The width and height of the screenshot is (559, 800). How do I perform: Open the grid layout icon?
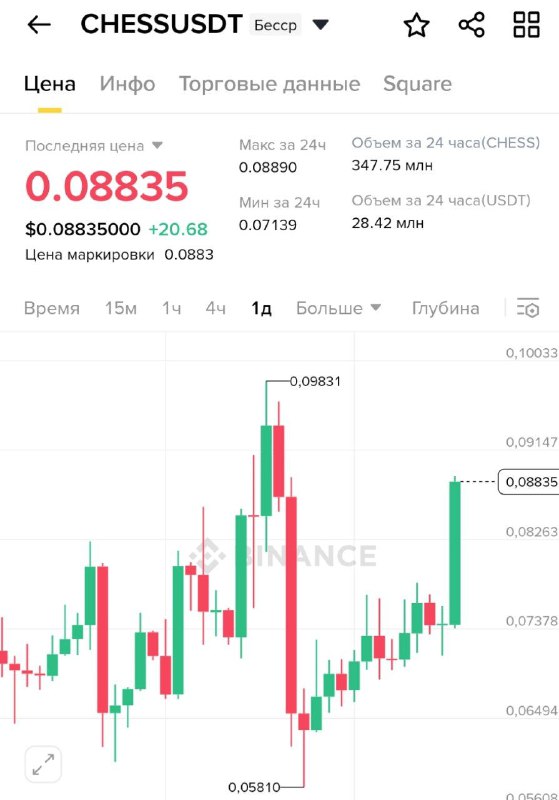(526, 24)
